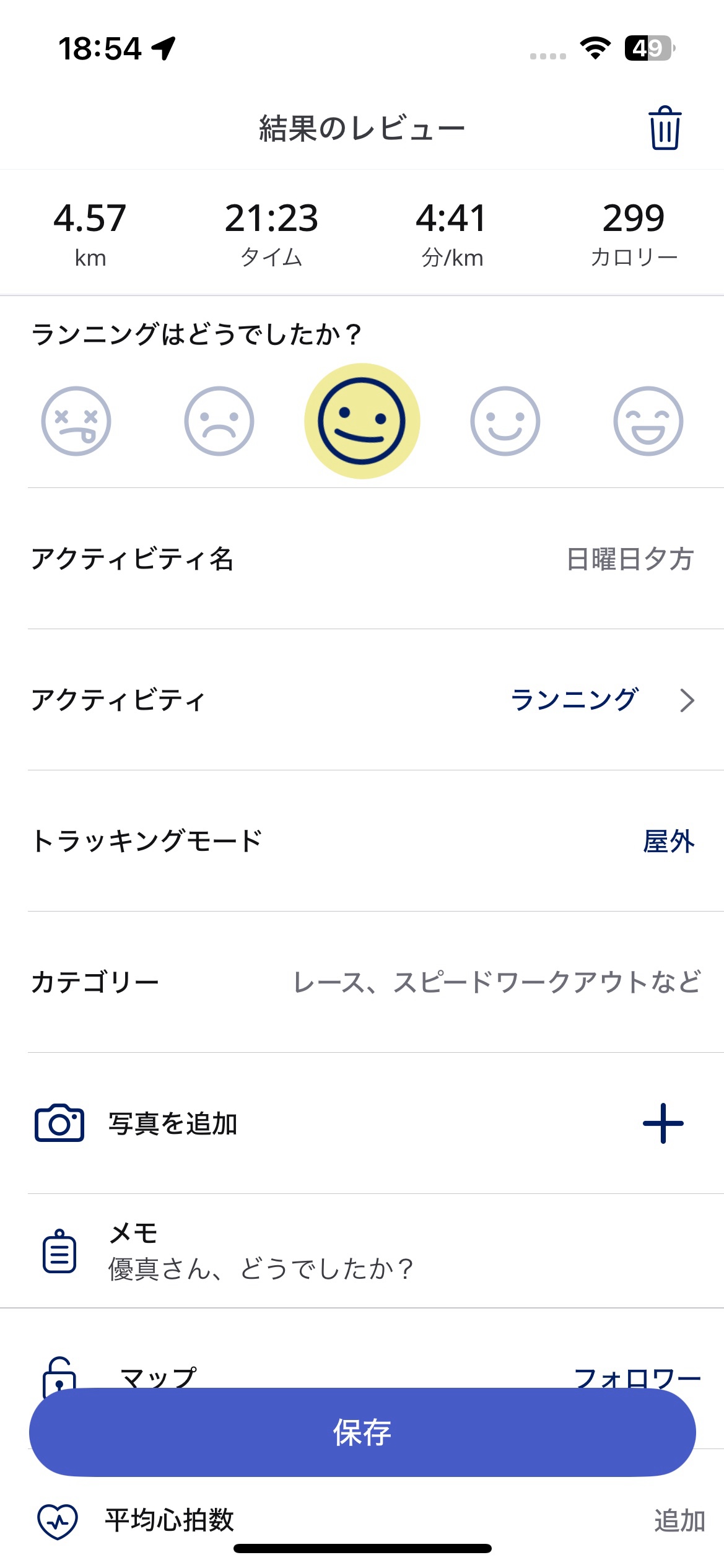Pick the smiling face rating
This screenshot has height=1568, width=724.
click(x=505, y=421)
